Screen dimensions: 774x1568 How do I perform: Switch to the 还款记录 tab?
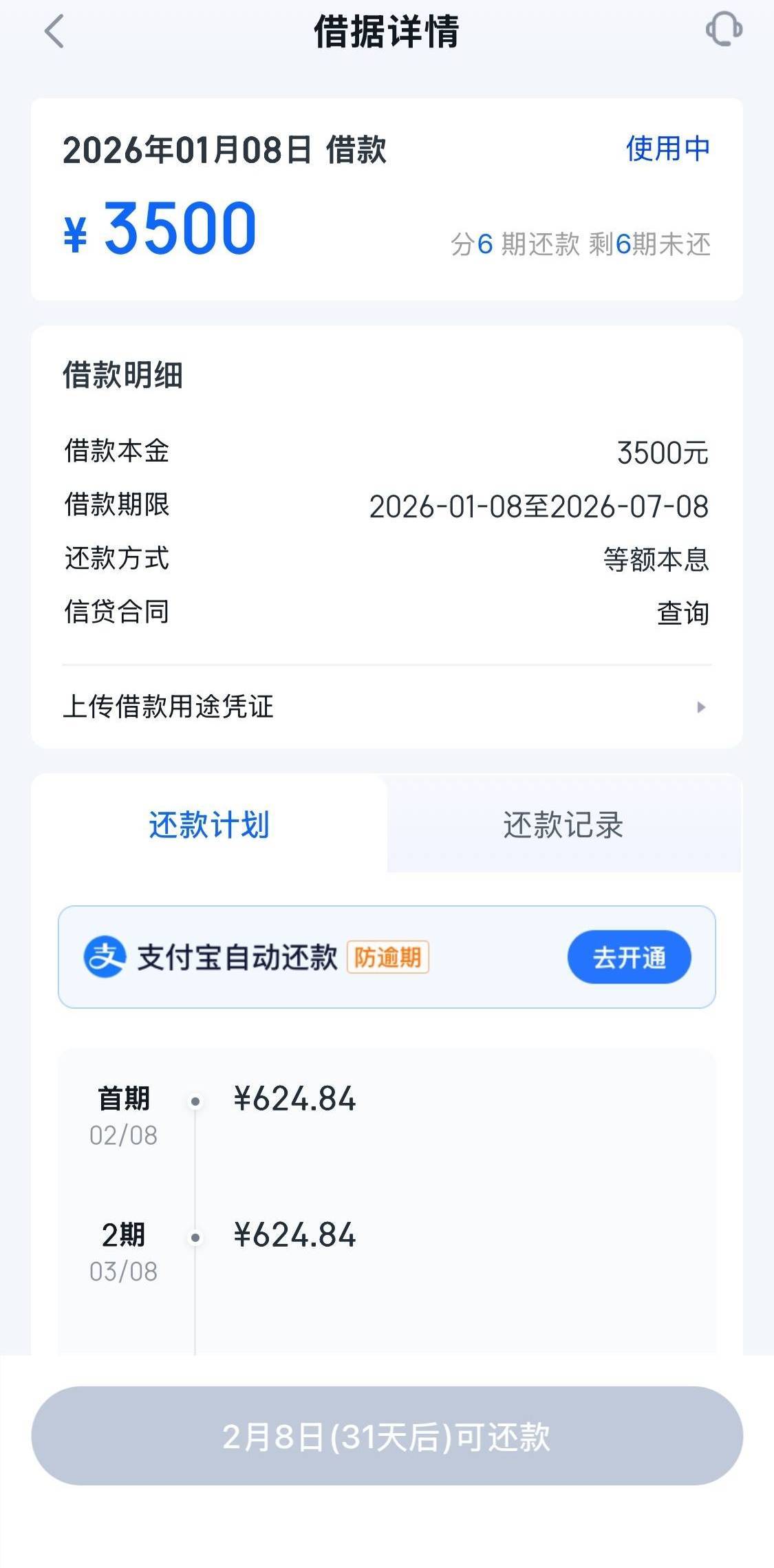click(563, 824)
